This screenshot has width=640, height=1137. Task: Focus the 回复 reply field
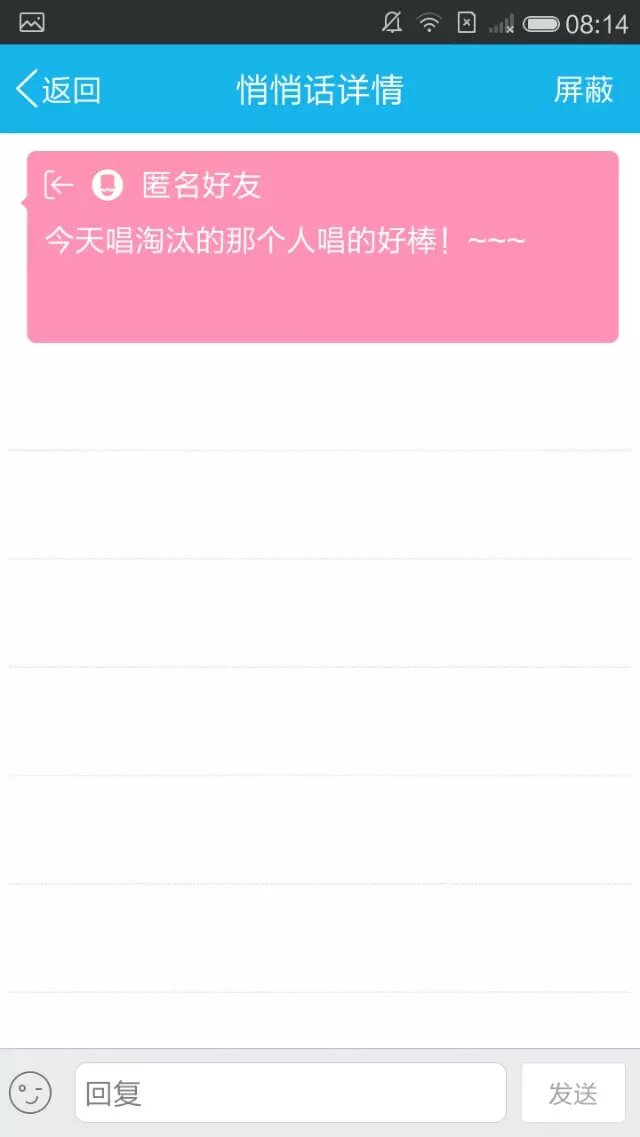tap(290, 1093)
